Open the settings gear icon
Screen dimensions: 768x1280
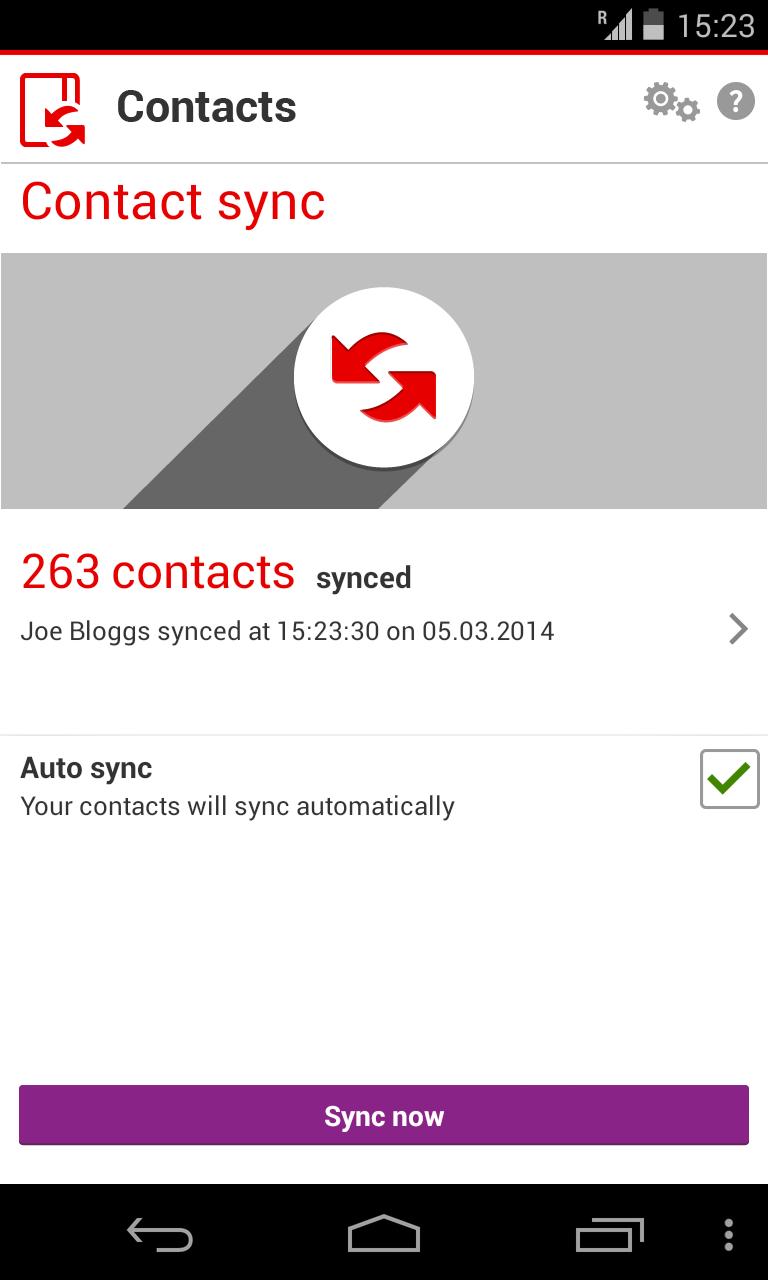(x=667, y=101)
